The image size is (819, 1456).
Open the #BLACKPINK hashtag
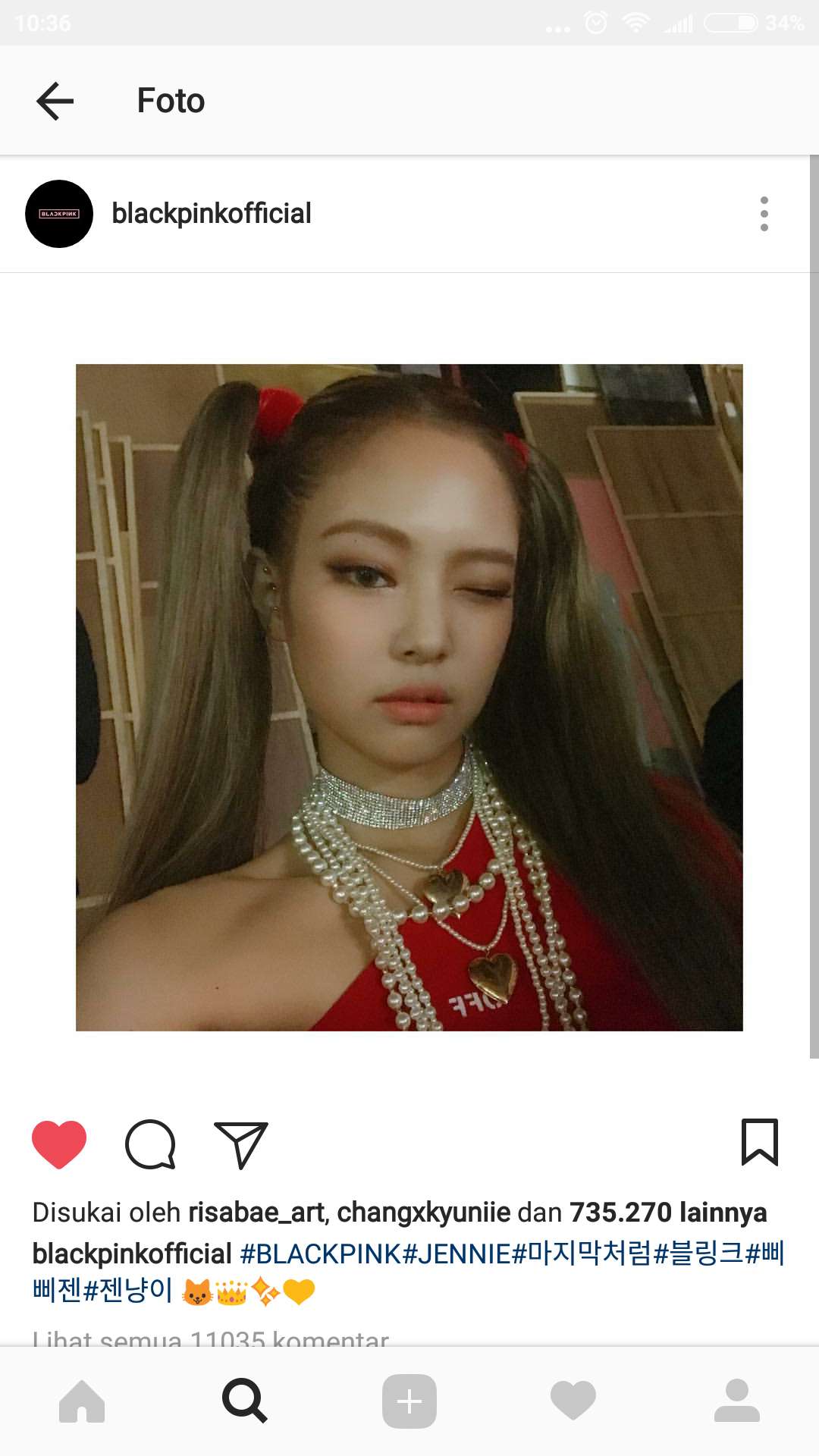pos(320,1254)
